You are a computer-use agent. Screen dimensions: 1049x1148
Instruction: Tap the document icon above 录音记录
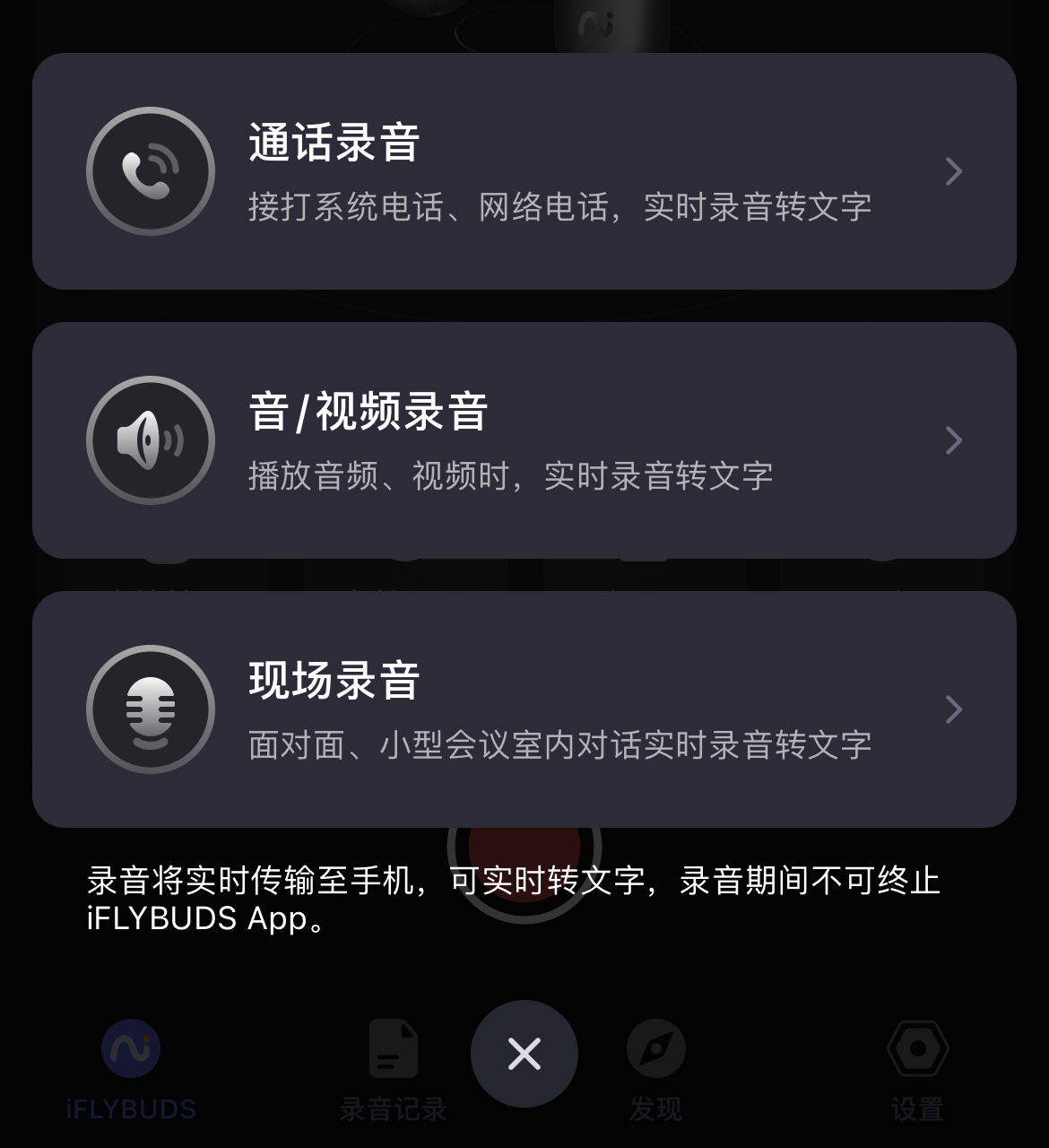(393, 1049)
